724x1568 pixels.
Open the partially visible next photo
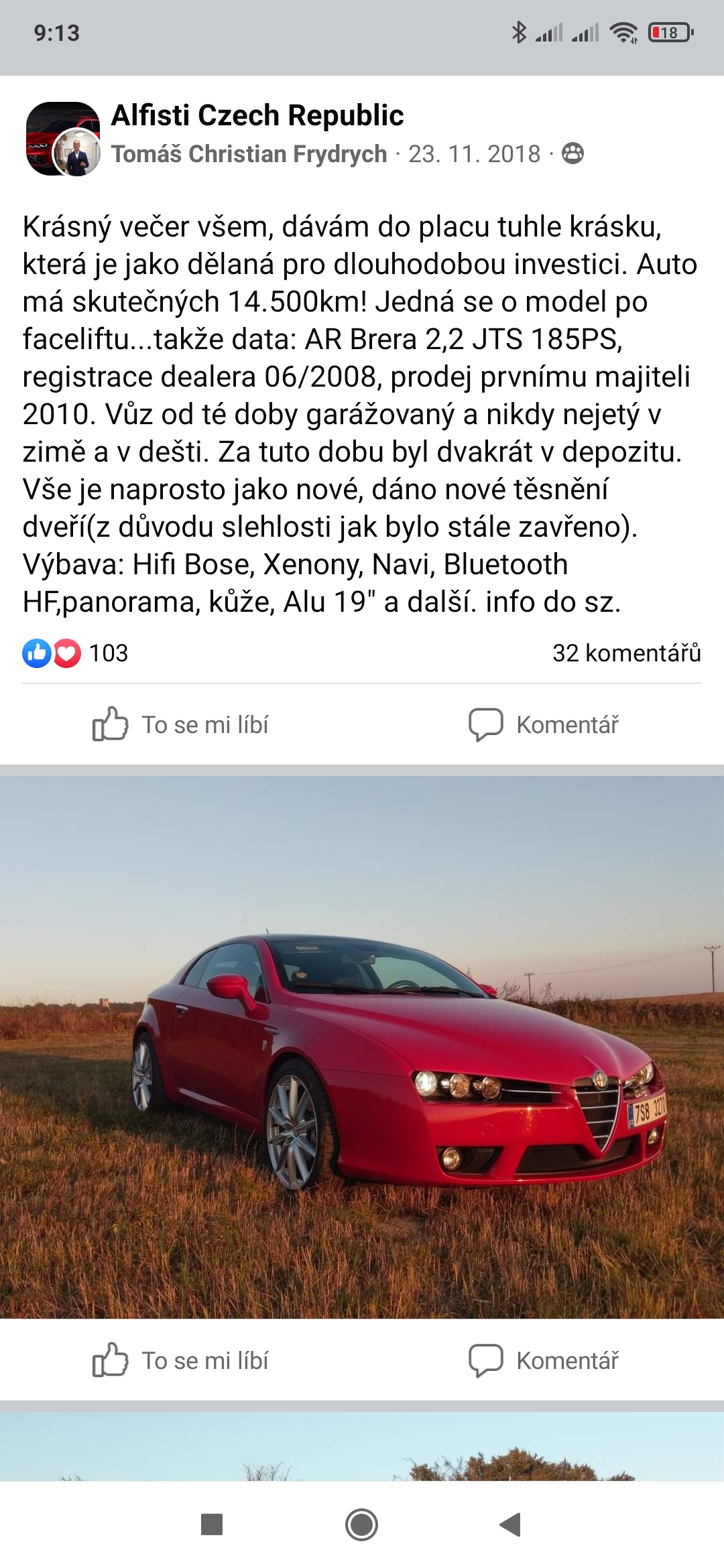(362, 1447)
